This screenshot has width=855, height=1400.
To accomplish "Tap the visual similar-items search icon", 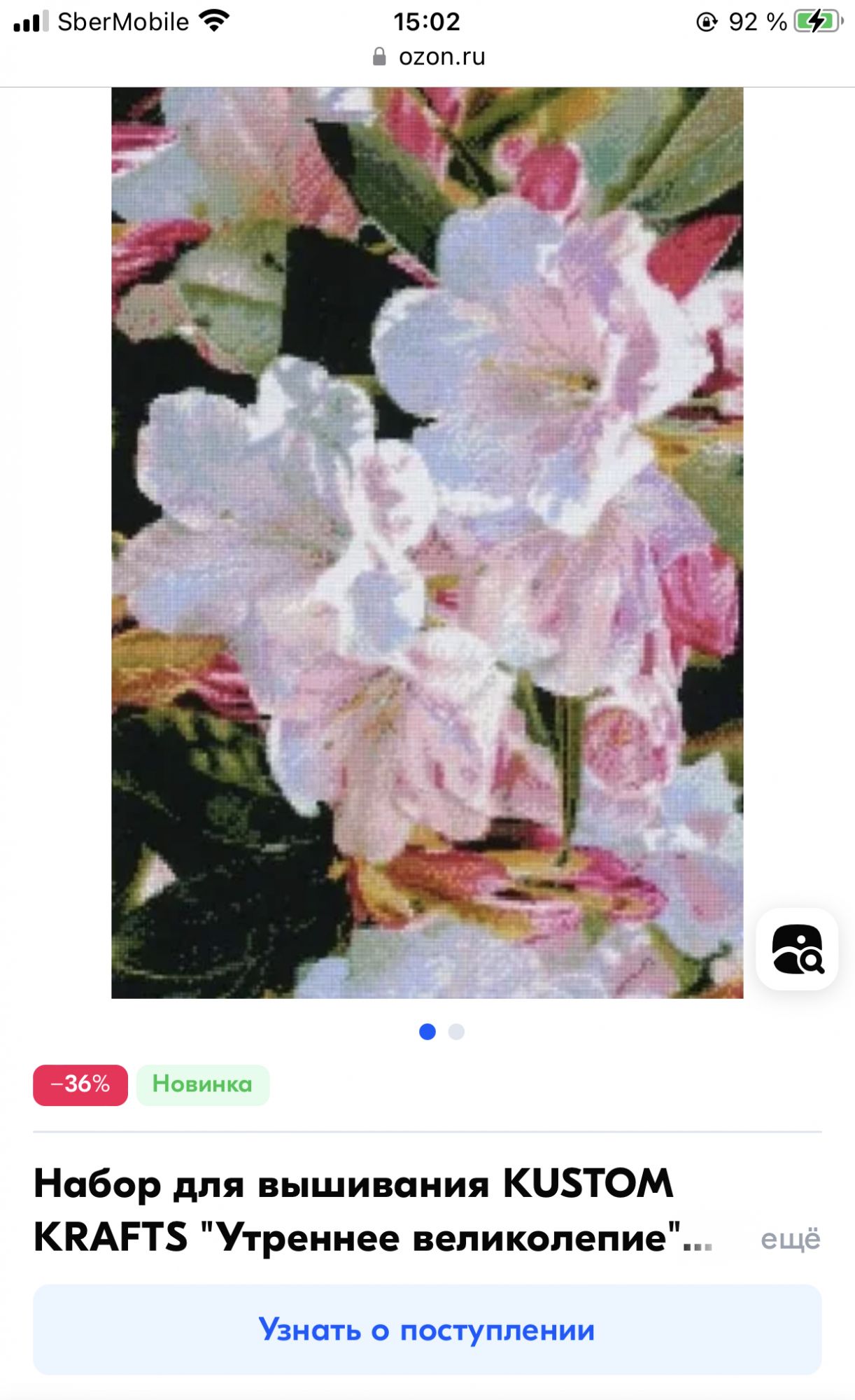I will coord(797,949).
